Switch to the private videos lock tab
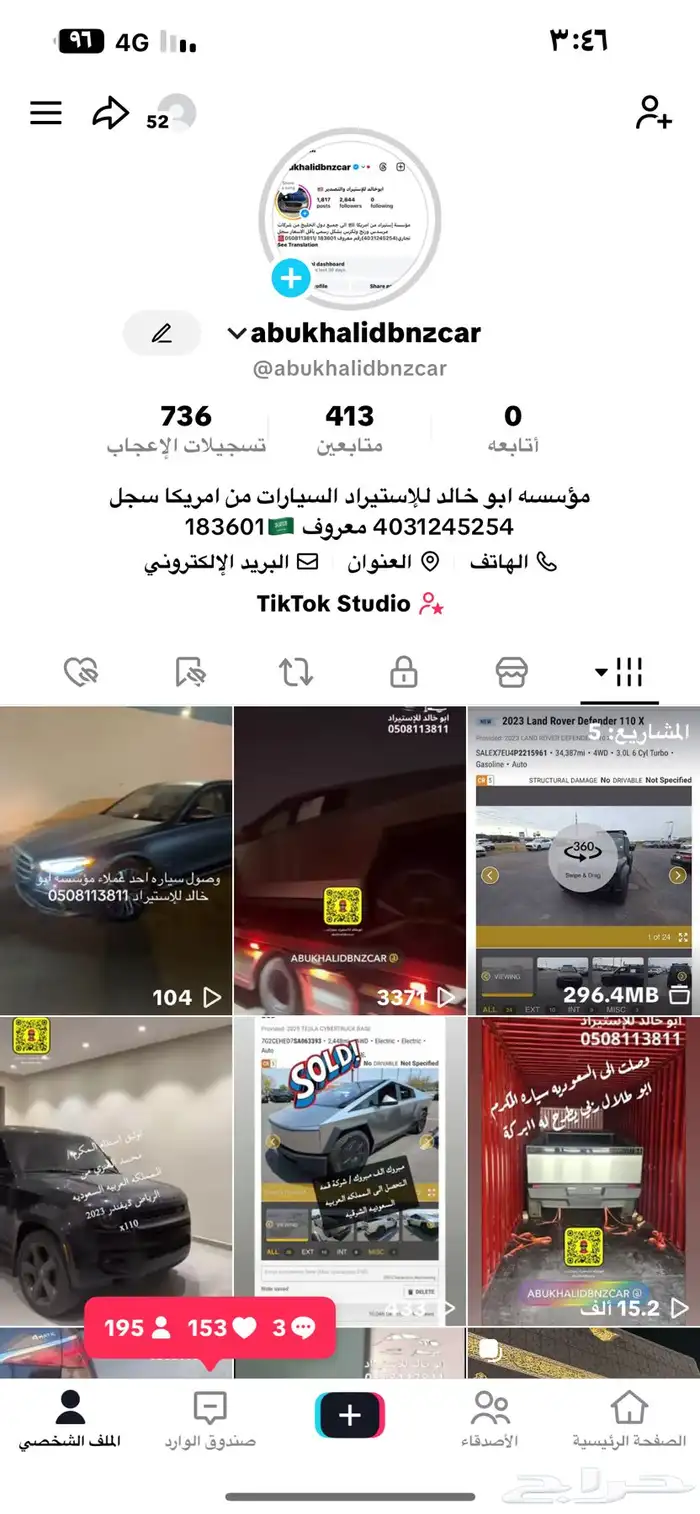 (x=404, y=672)
